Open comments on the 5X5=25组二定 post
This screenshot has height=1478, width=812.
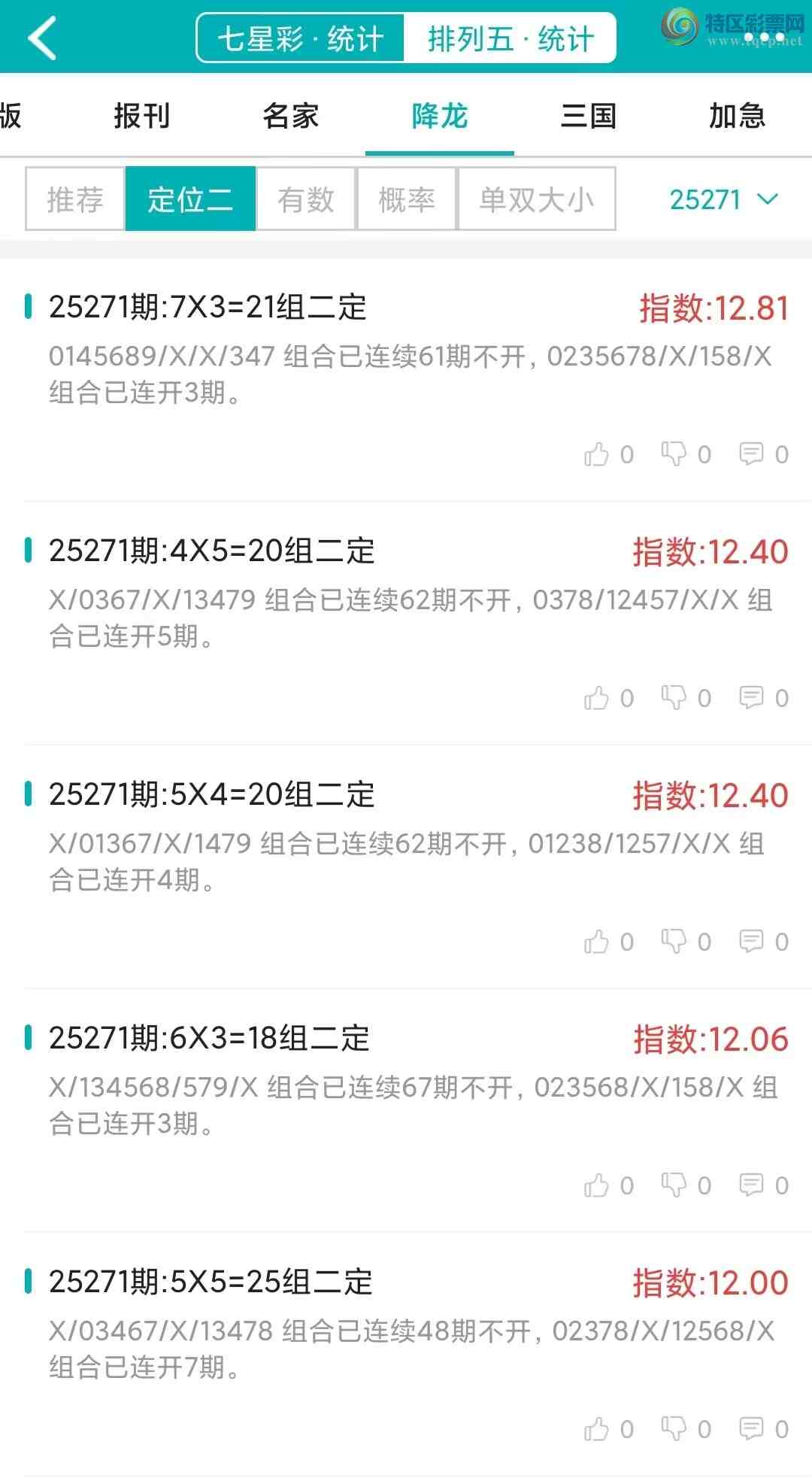coord(750,1431)
